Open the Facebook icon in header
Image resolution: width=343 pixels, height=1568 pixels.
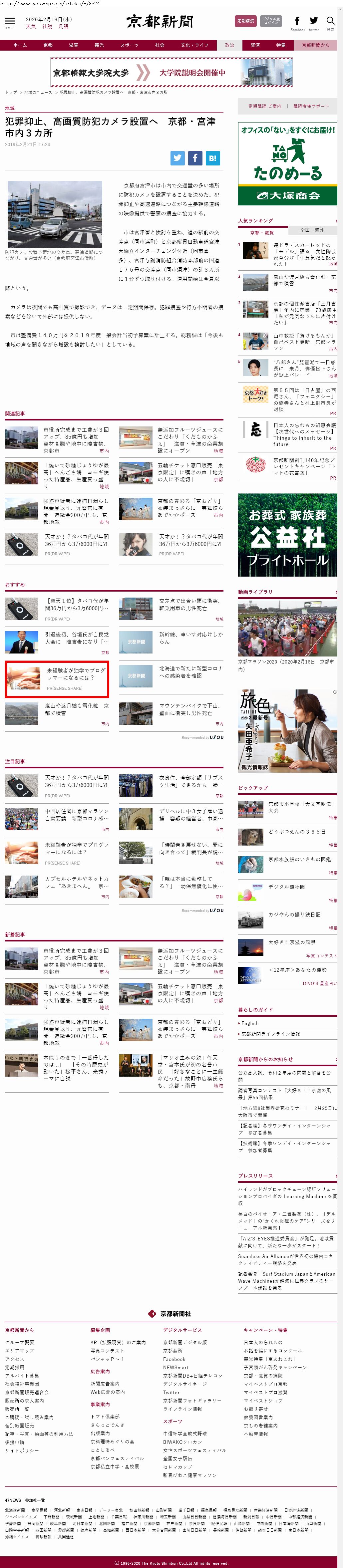[297, 21]
